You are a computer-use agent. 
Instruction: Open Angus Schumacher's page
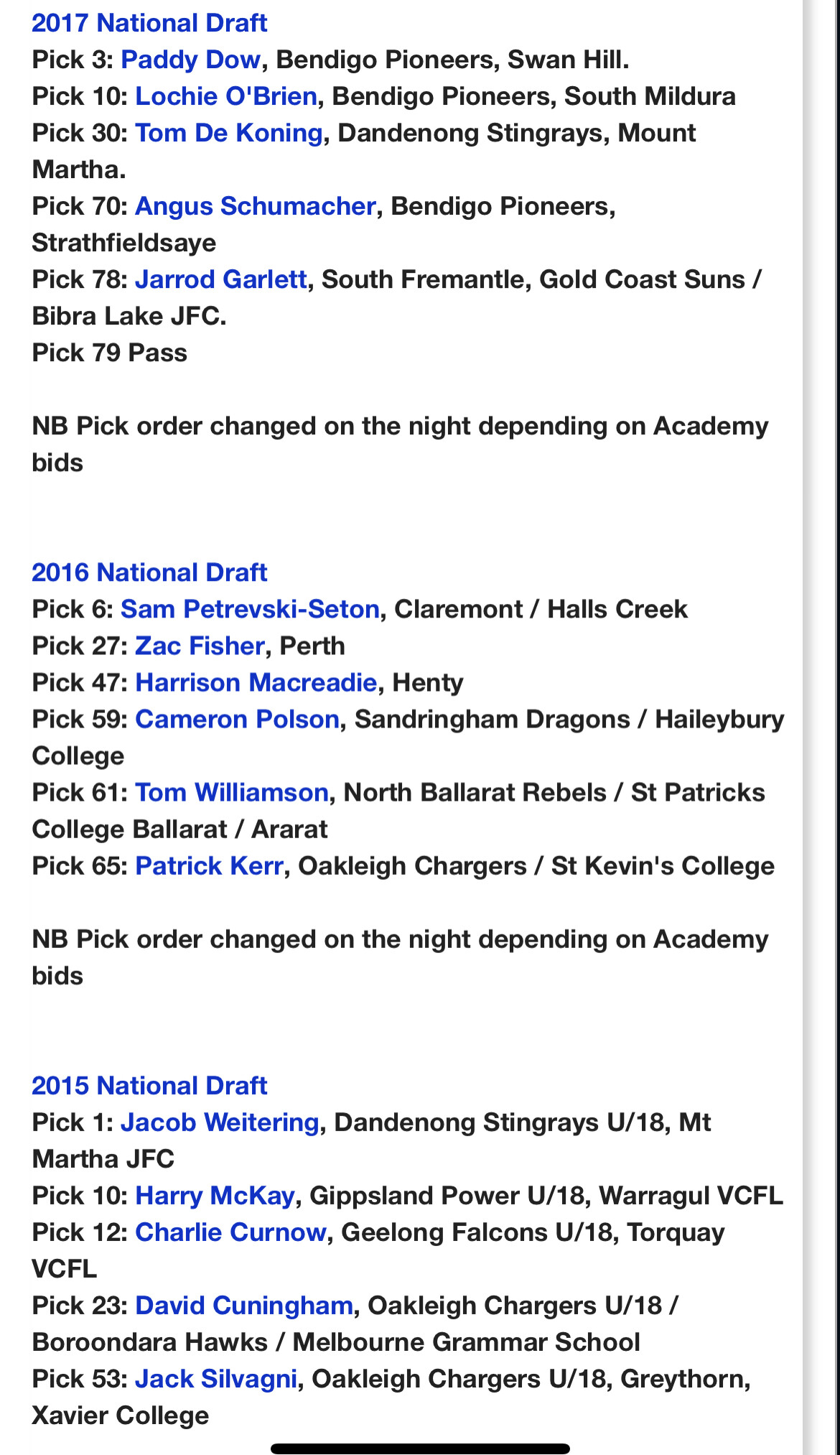pyautogui.click(x=256, y=206)
